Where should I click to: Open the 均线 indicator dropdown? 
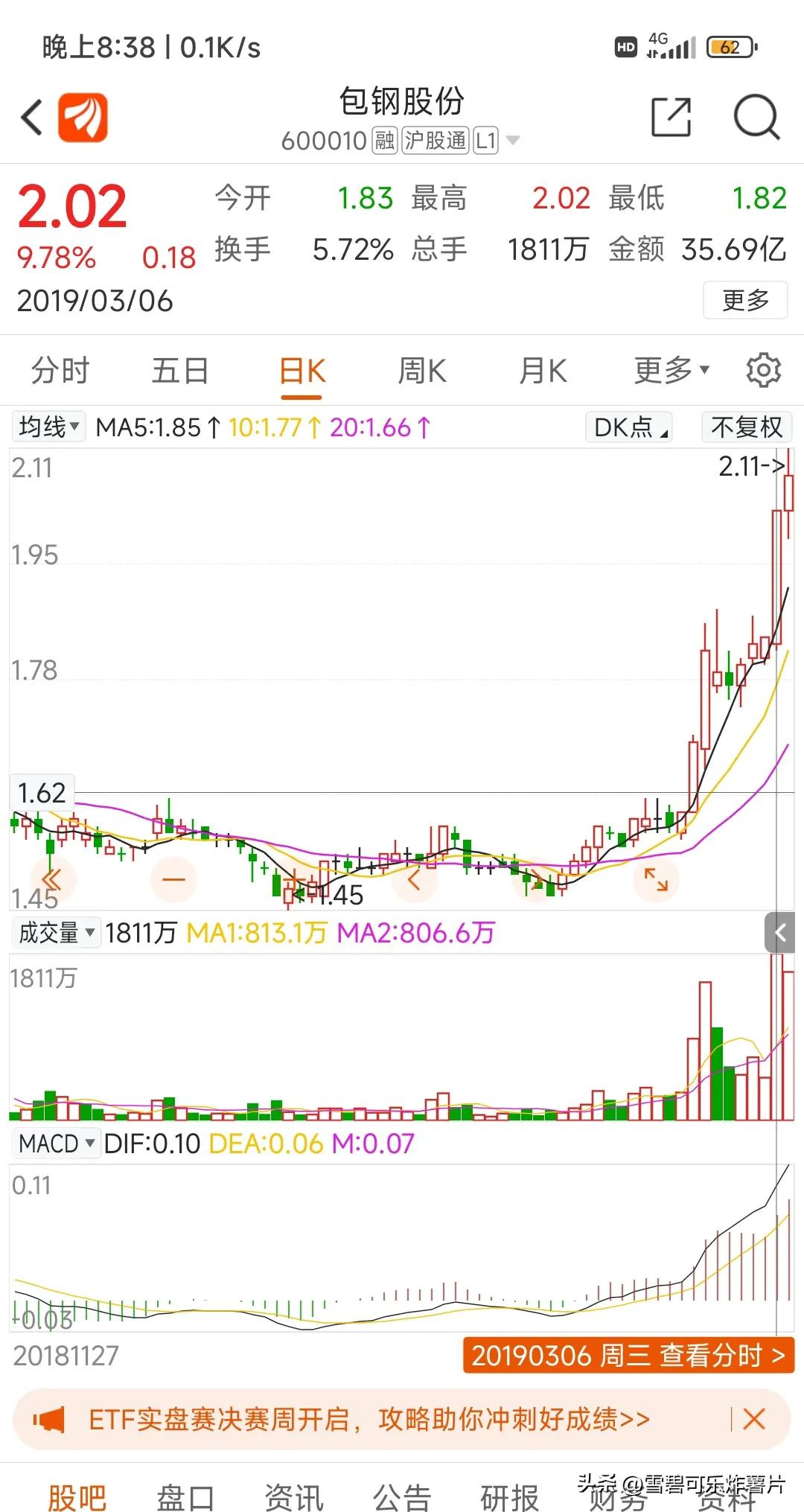(x=49, y=427)
